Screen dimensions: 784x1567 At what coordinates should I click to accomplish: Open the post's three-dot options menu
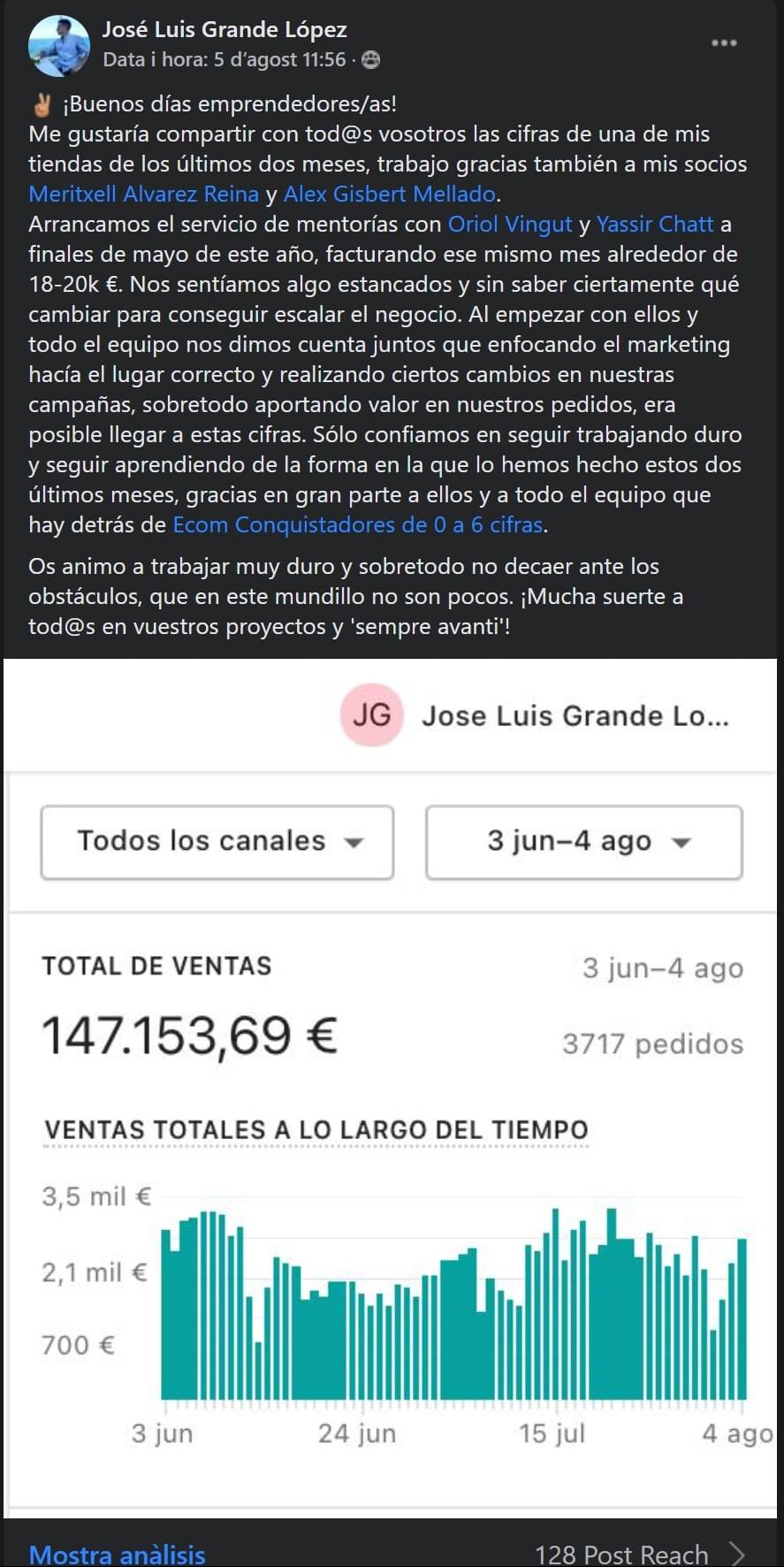pyautogui.click(x=724, y=42)
